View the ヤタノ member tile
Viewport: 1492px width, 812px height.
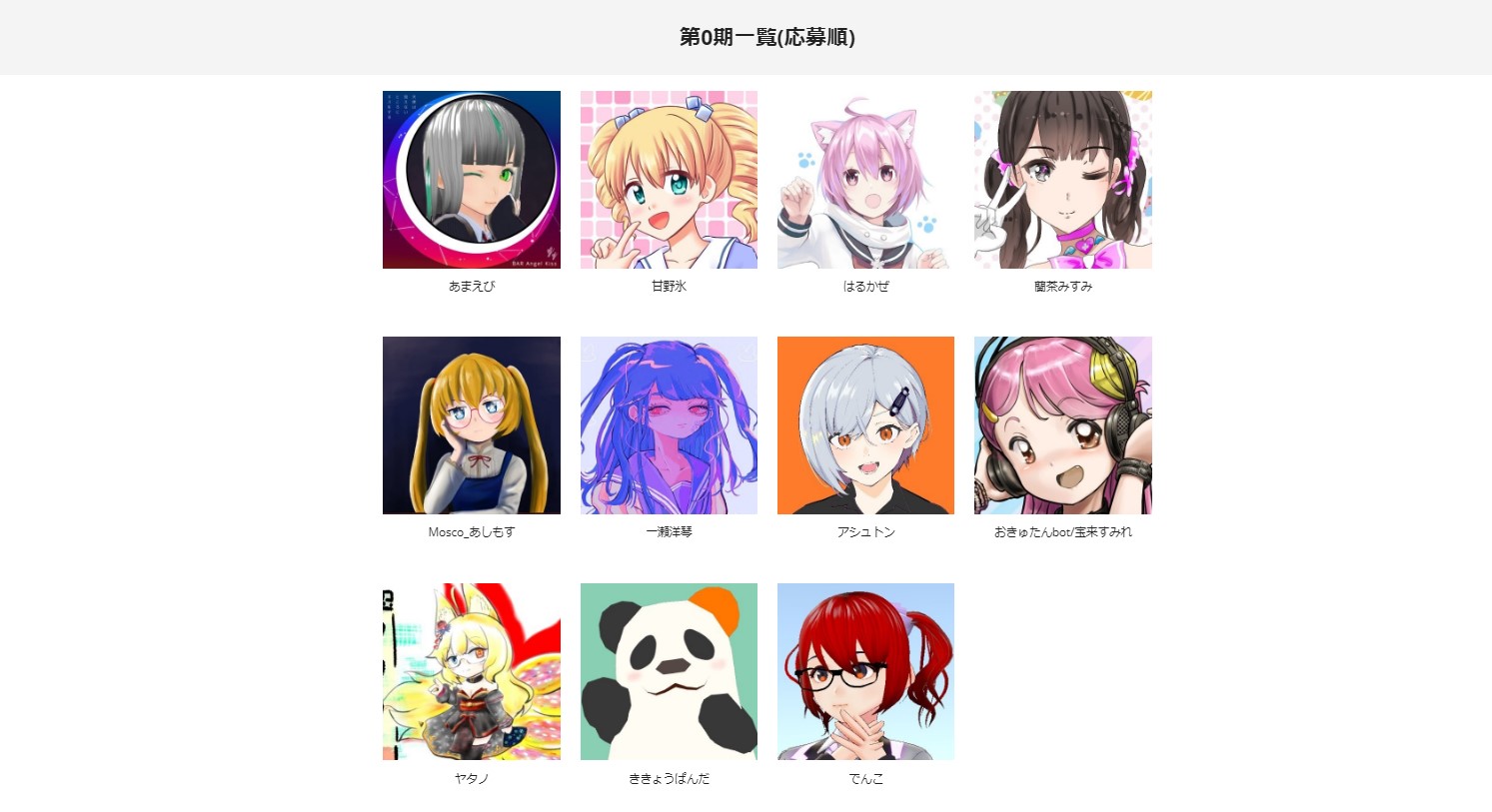(471, 671)
